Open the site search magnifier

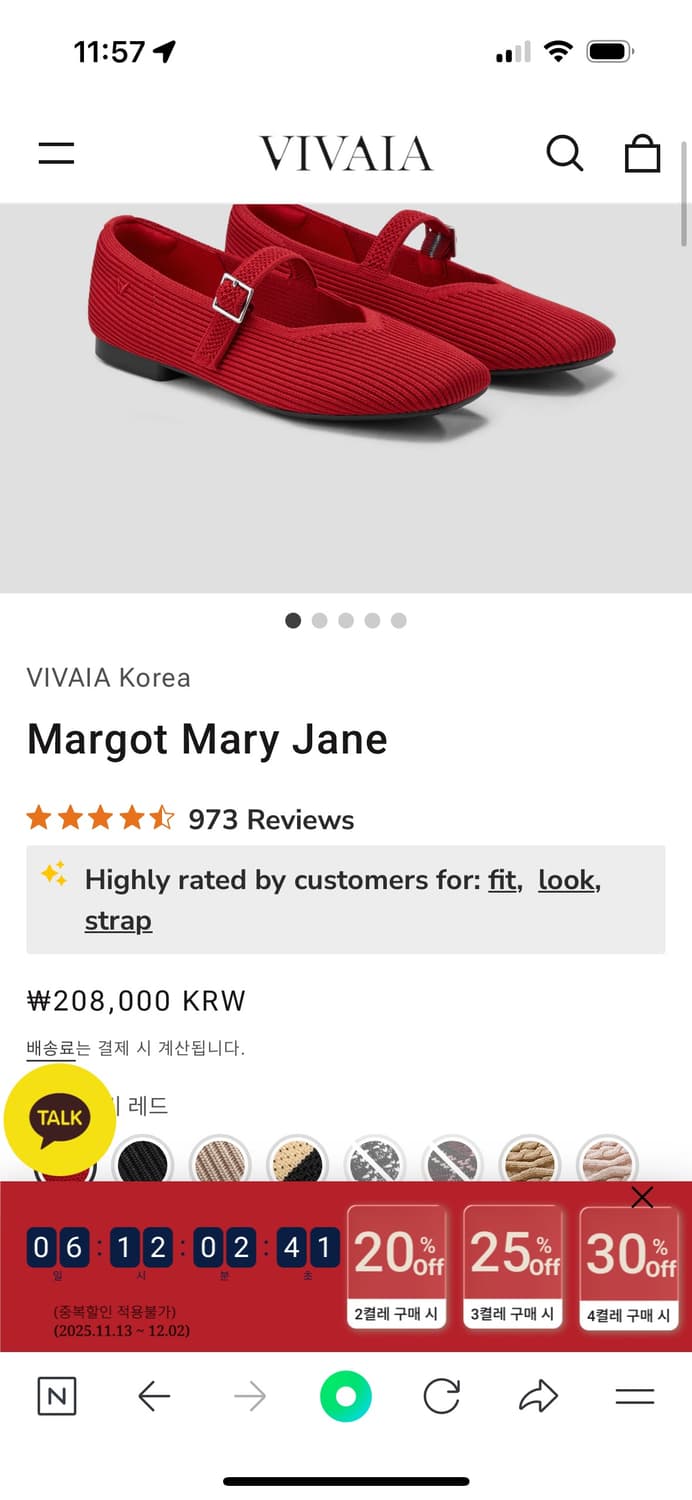pos(564,153)
